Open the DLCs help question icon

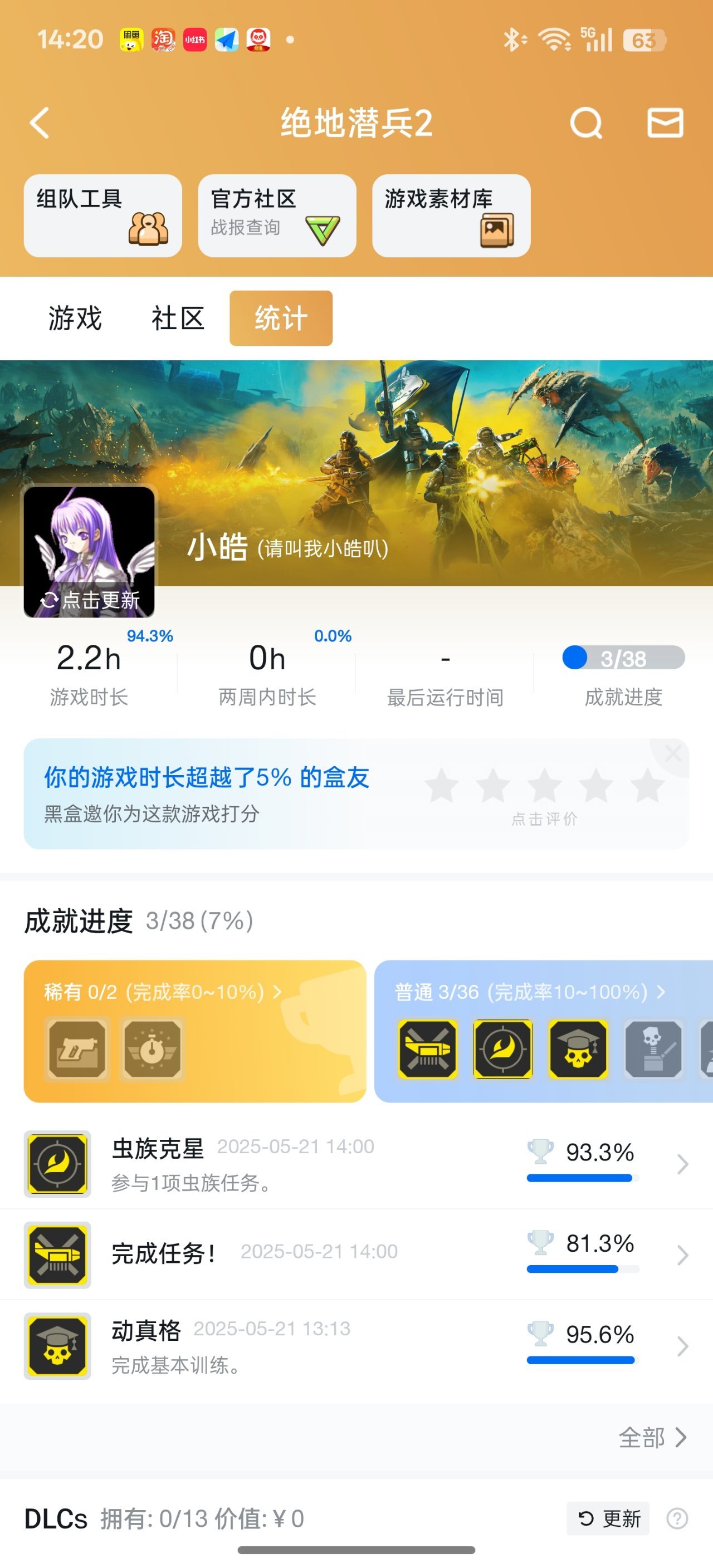click(x=677, y=1518)
